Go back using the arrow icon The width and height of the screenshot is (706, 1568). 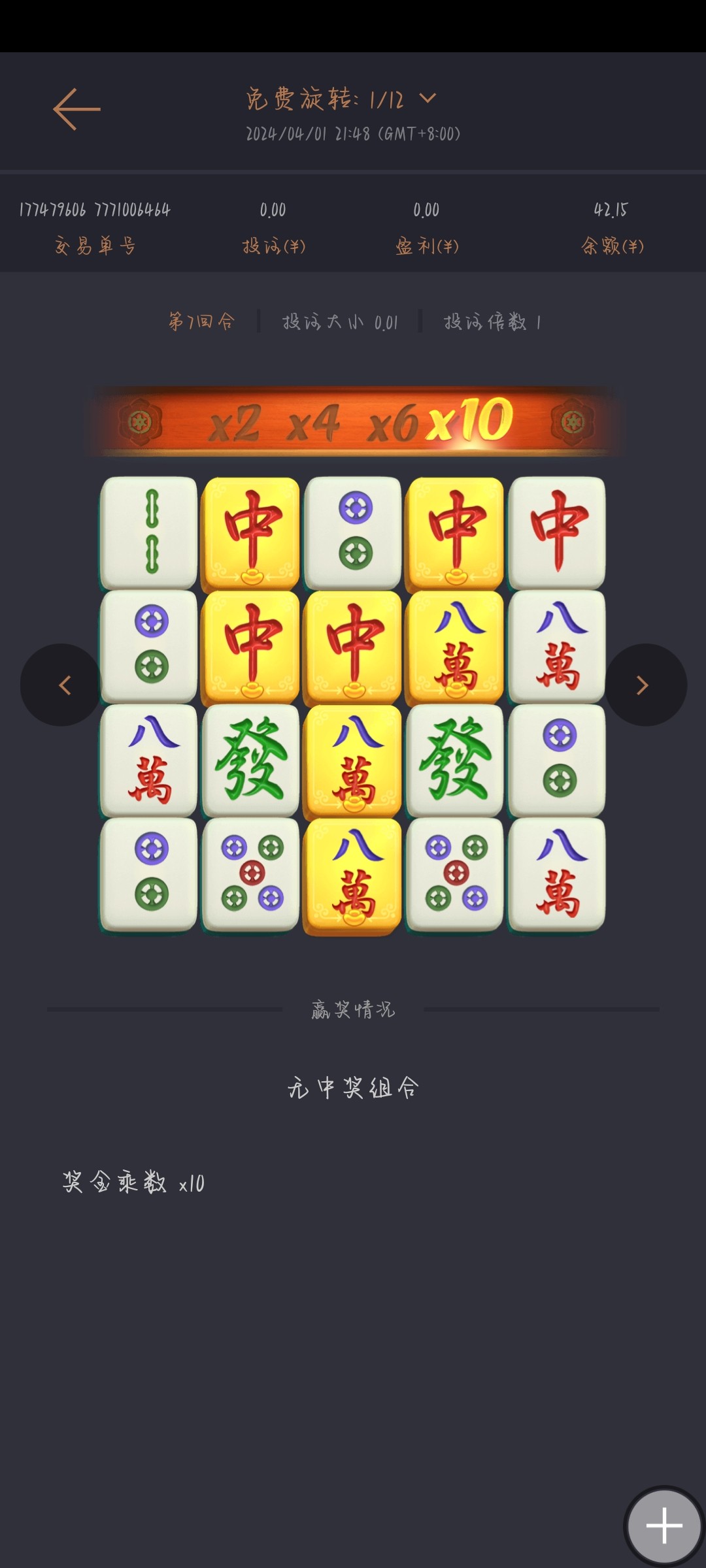pos(76,109)
